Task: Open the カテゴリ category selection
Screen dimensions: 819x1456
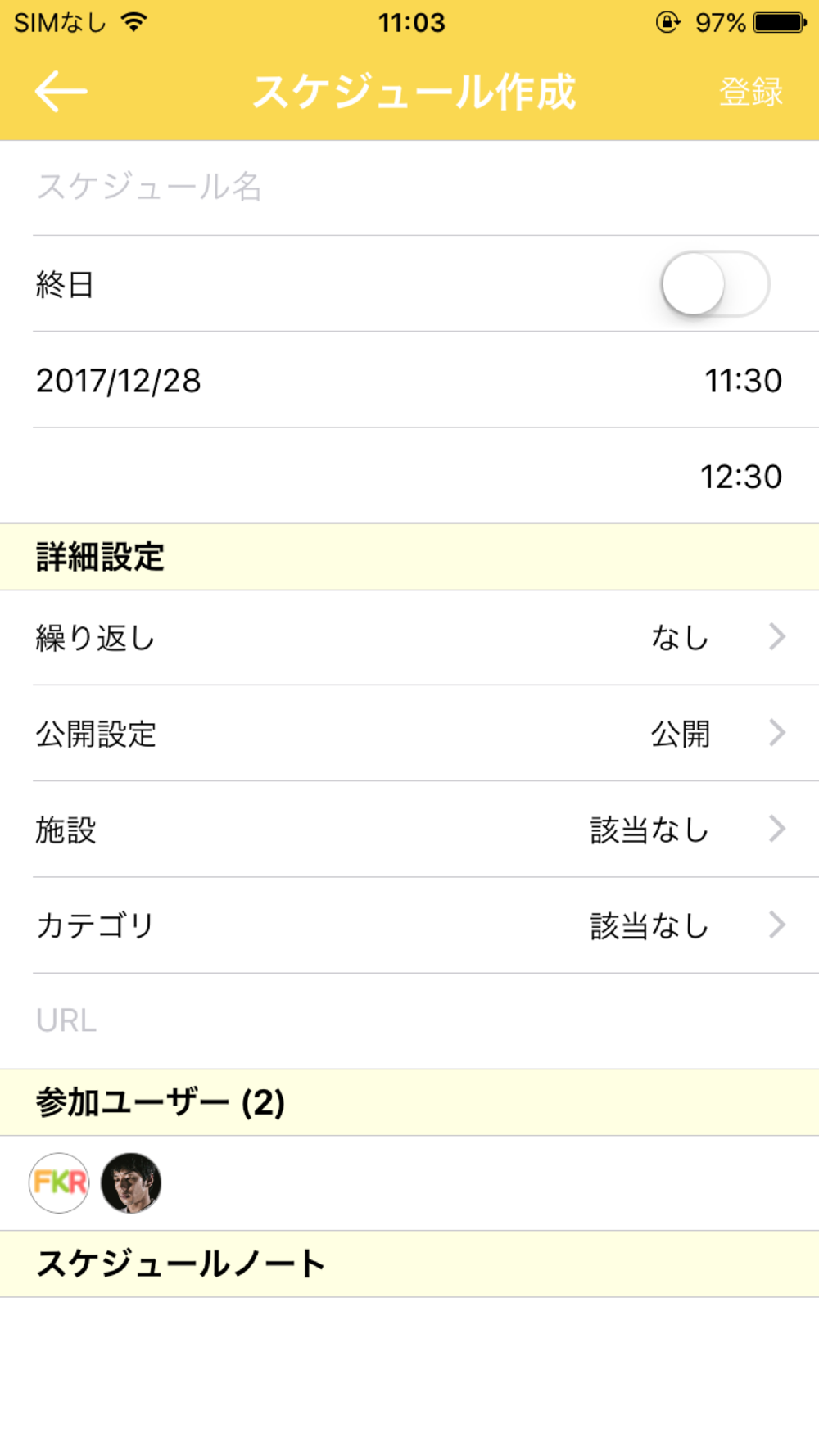Action: [409, 925]
